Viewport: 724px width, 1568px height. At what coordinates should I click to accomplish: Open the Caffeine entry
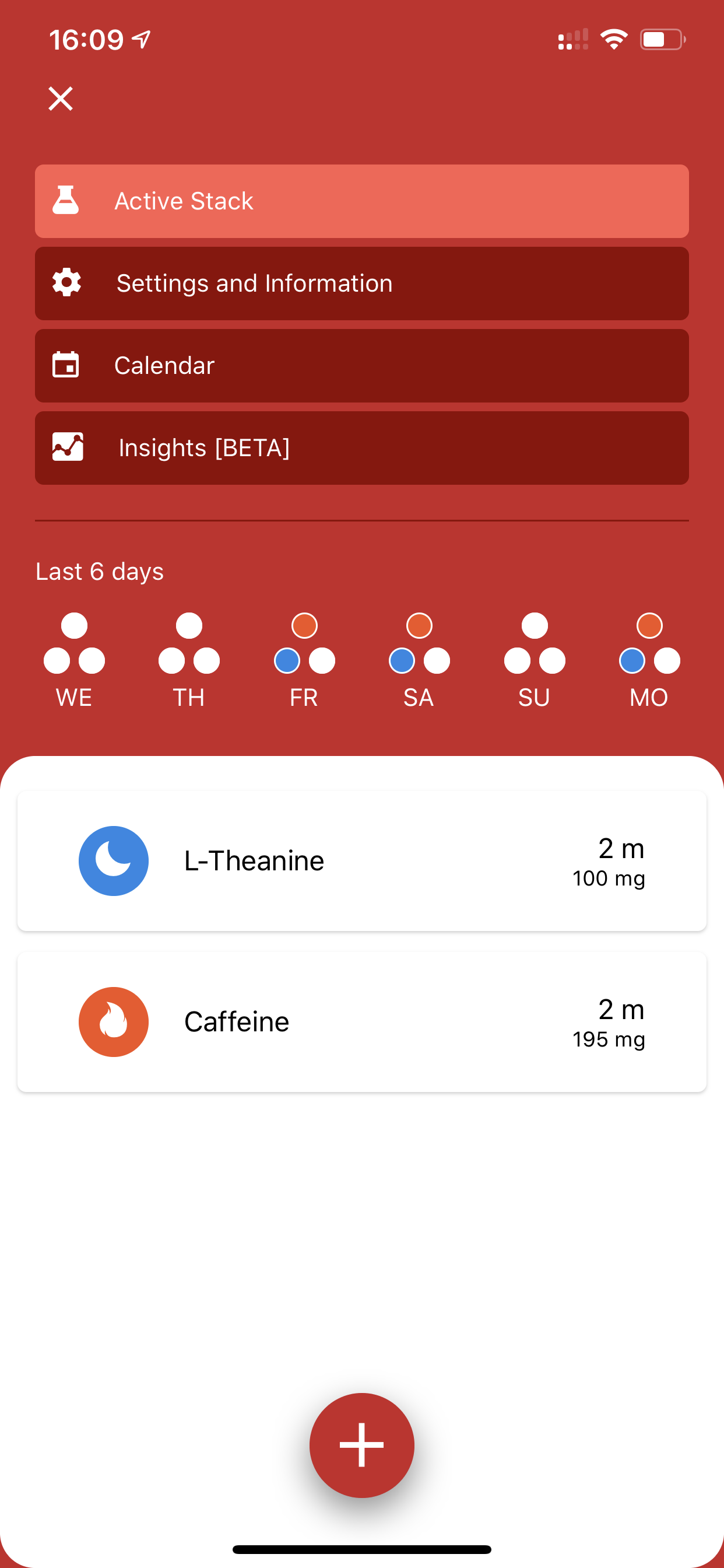[x=361, y=1021]
